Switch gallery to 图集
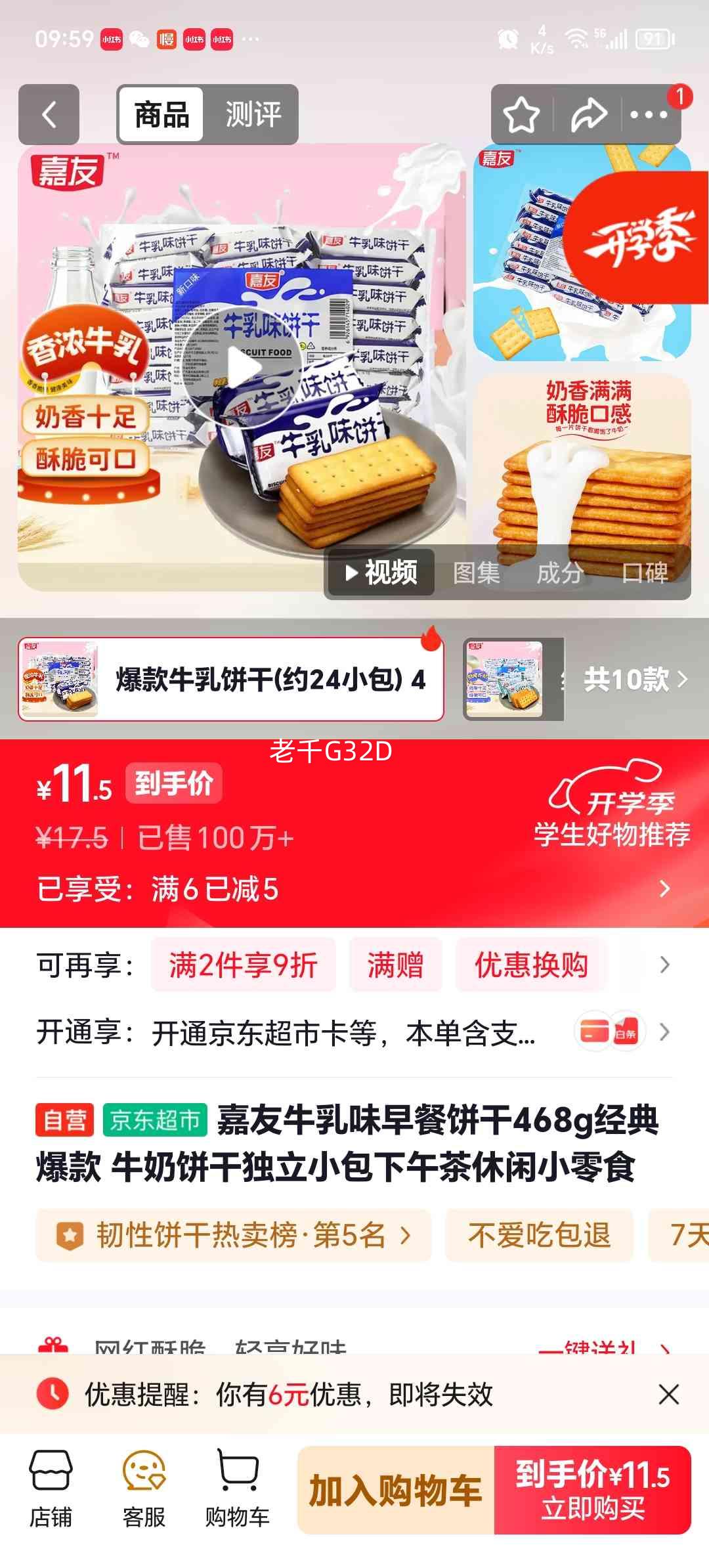Viewport: 709px width, 1568px height. [x=476, y=573]
